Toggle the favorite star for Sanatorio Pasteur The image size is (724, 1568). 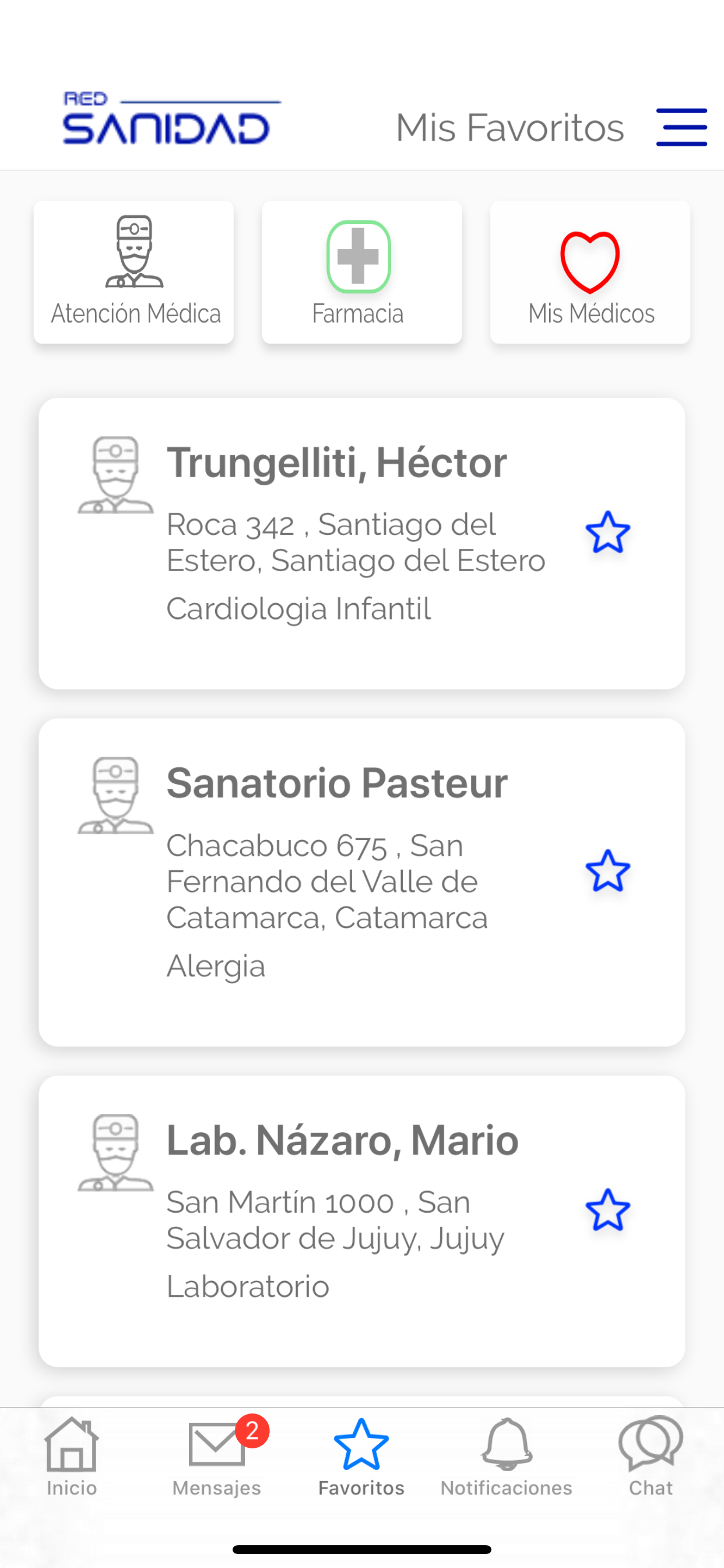point(607,871)
